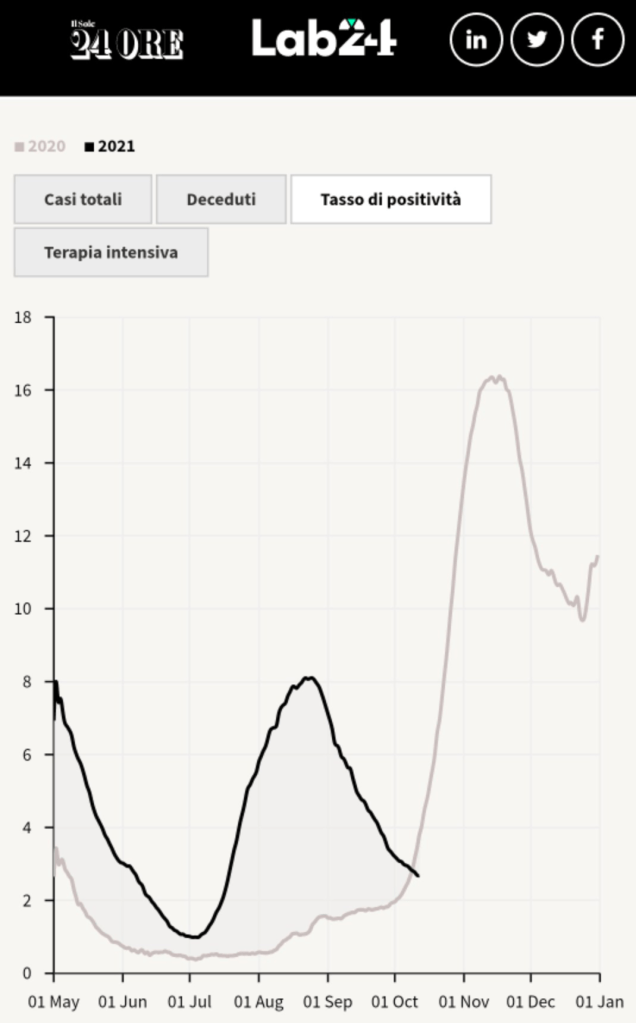Screen dimensions: 636x1023
Task: Open the LinkedIn share icon
Action: (476, 40)
